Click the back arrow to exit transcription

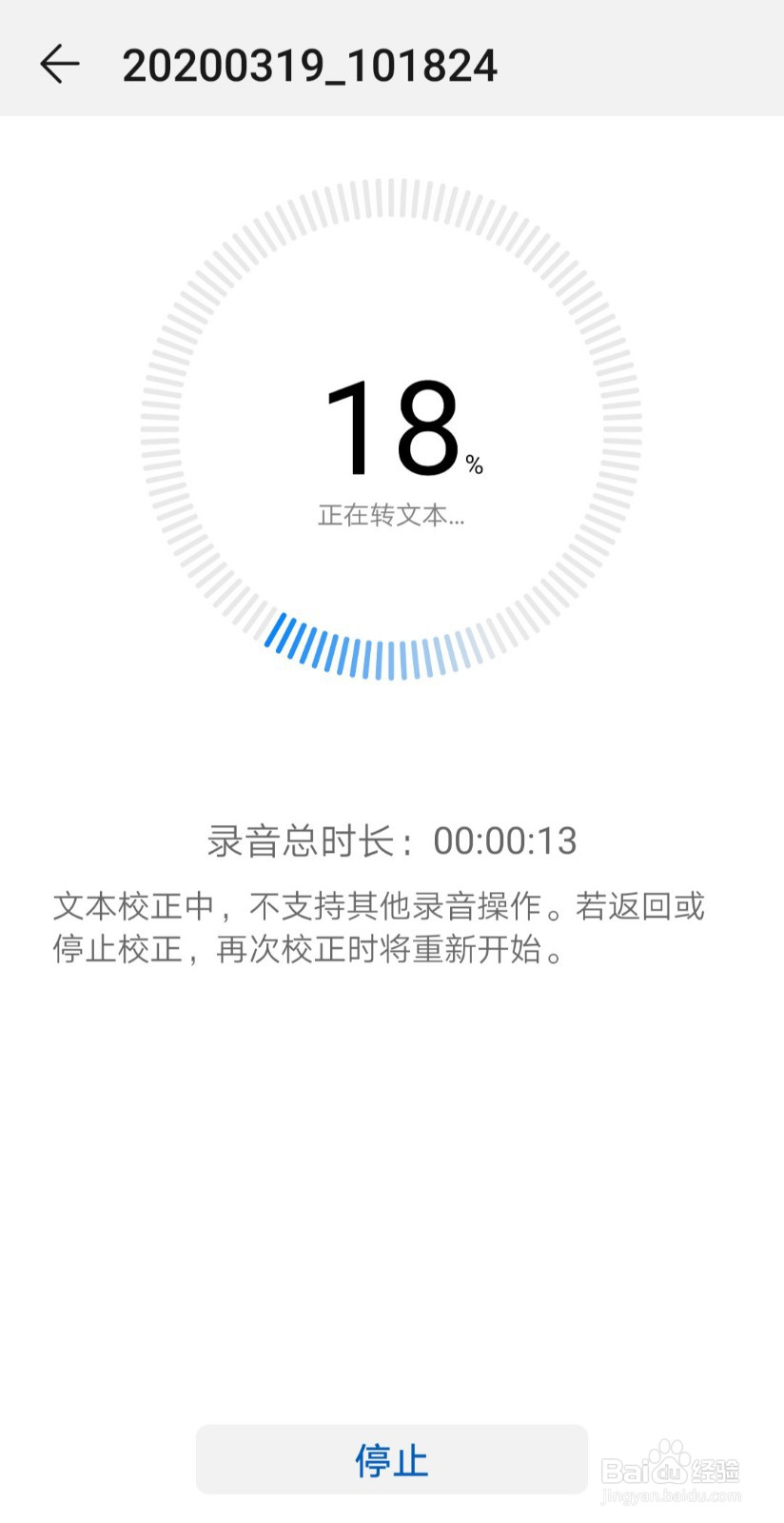point(61,62)
